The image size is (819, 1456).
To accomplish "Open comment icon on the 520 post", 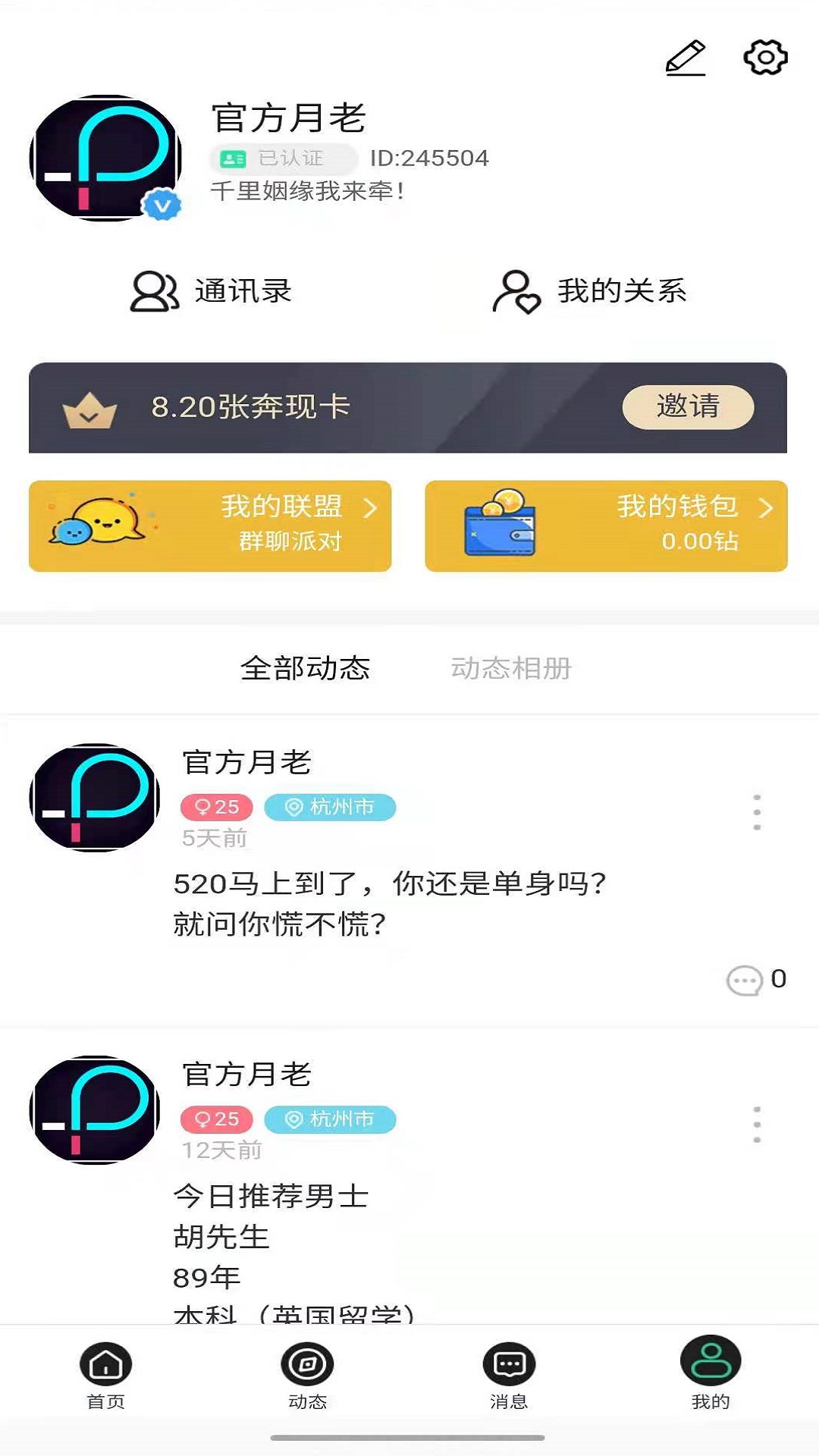I will tap(745, 981).
